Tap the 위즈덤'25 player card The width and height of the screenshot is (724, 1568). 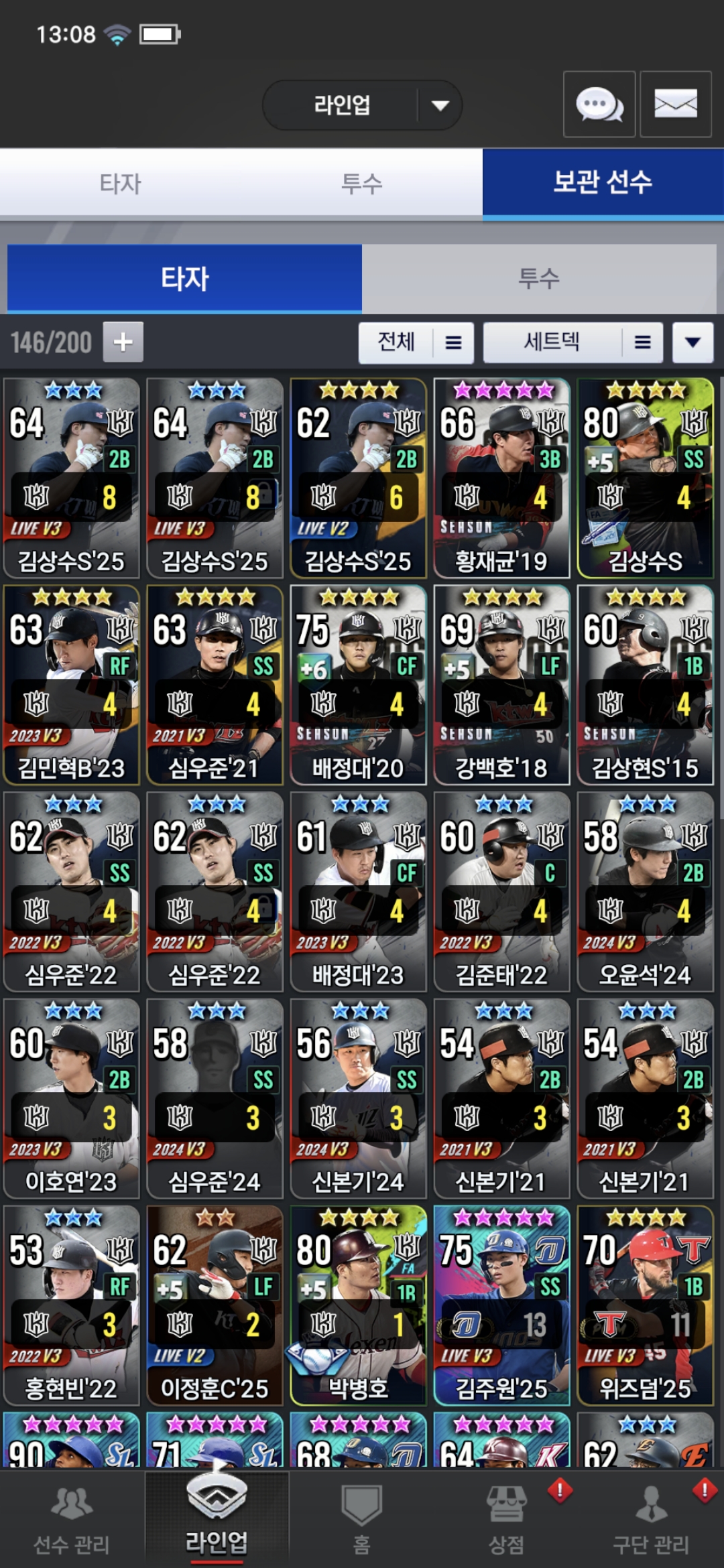[x=645, y=1305]
